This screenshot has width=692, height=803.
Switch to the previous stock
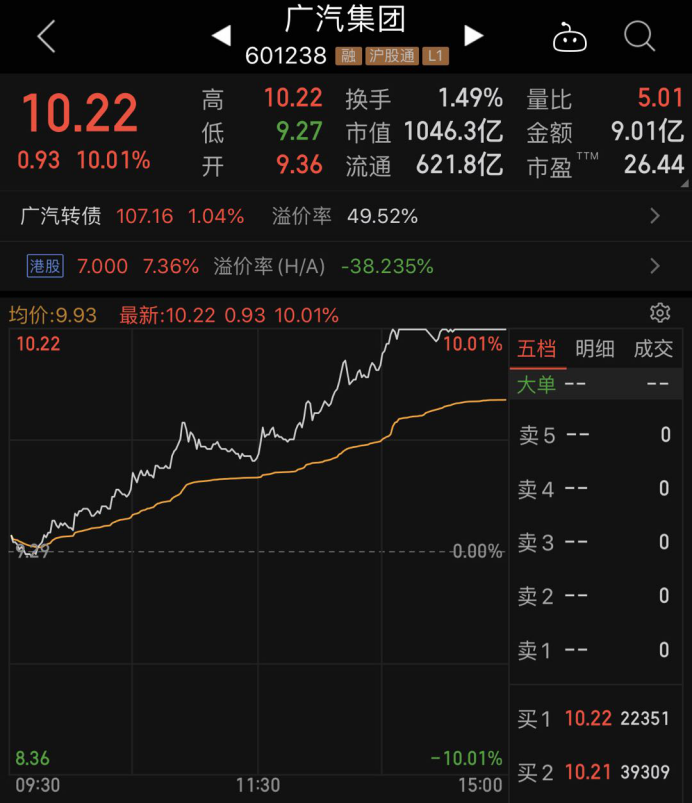pyautogui.click(x=221, y=37)
